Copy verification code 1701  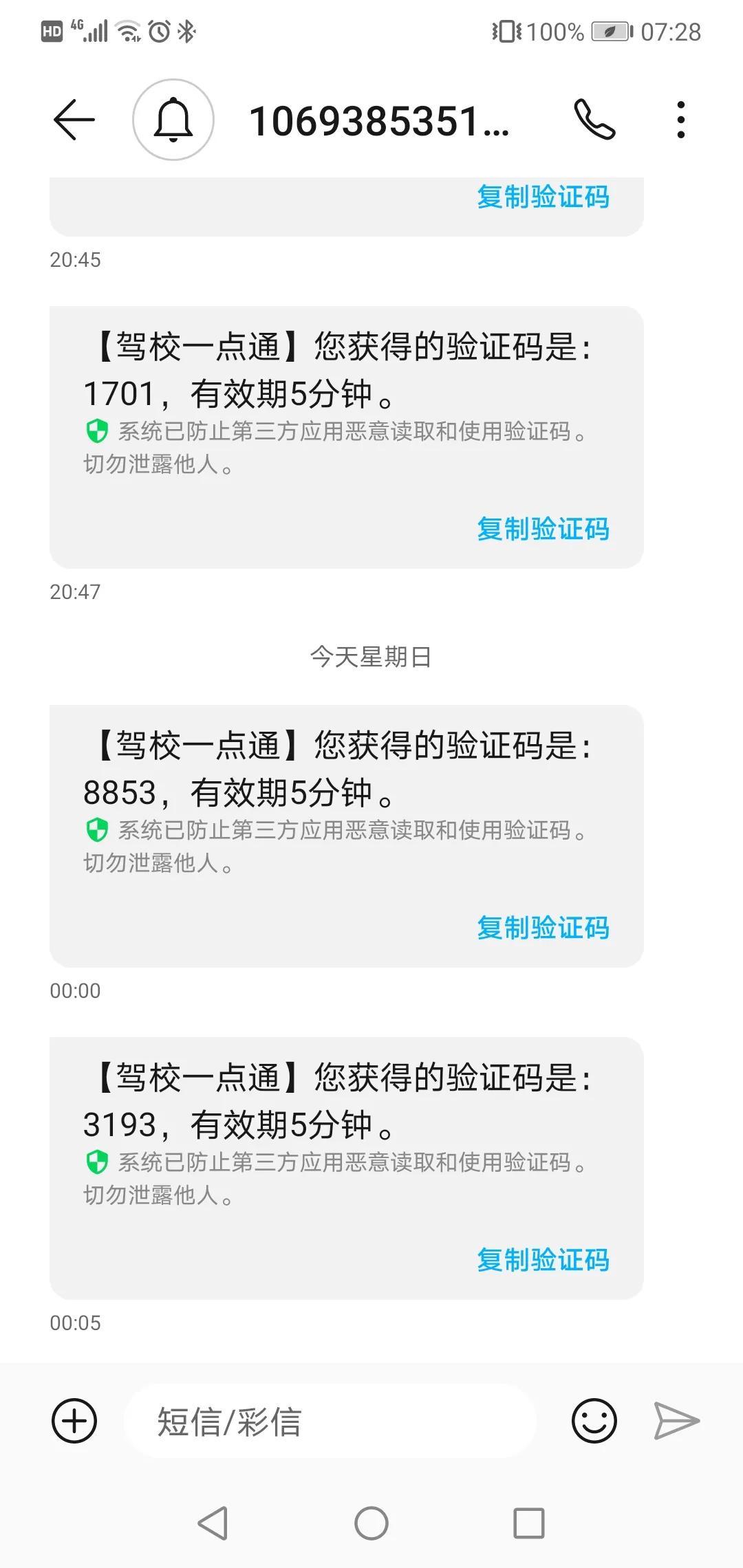click(x=543, y=529)
